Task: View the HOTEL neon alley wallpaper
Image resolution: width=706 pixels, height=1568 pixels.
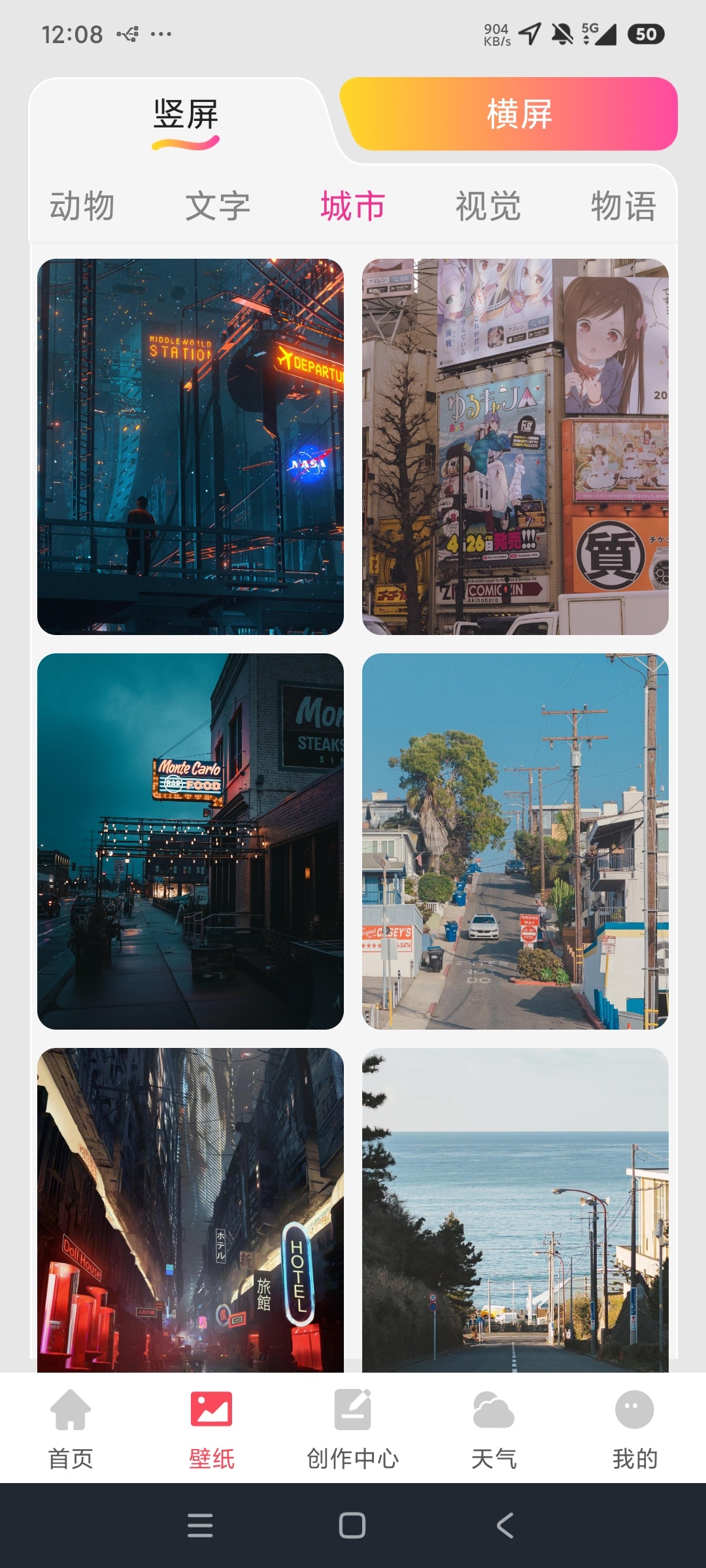Action: (x=190, y=1210)
